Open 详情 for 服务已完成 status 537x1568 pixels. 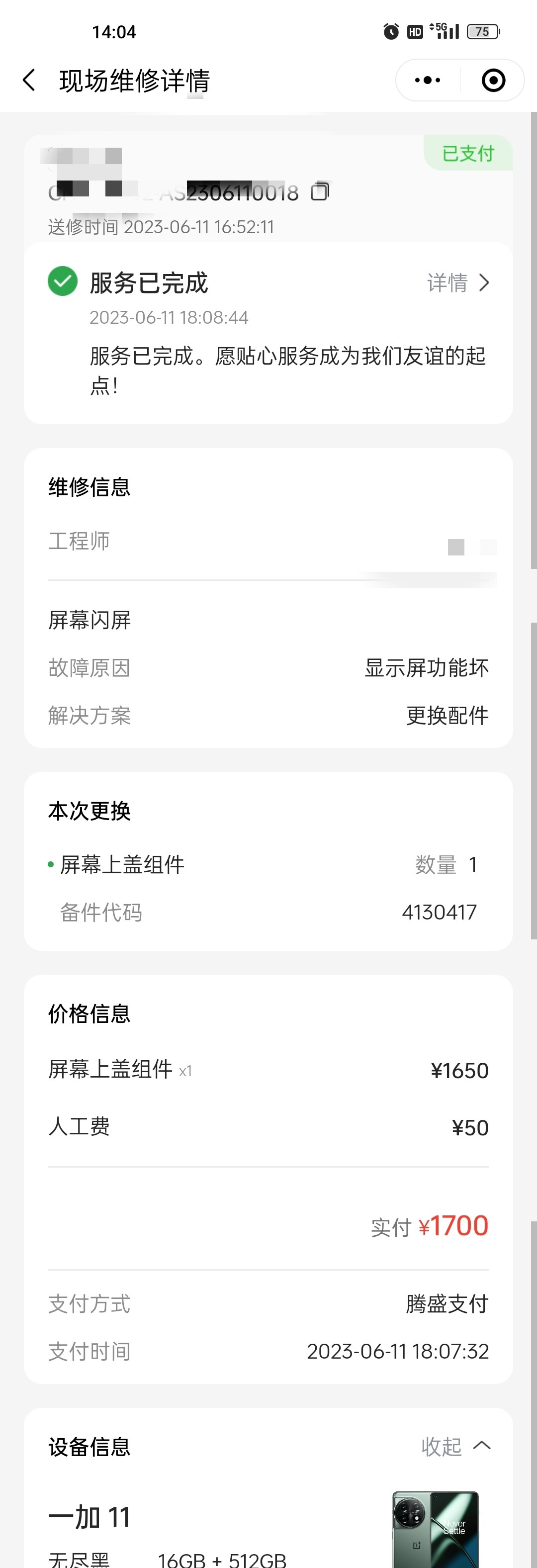(458, 282)
